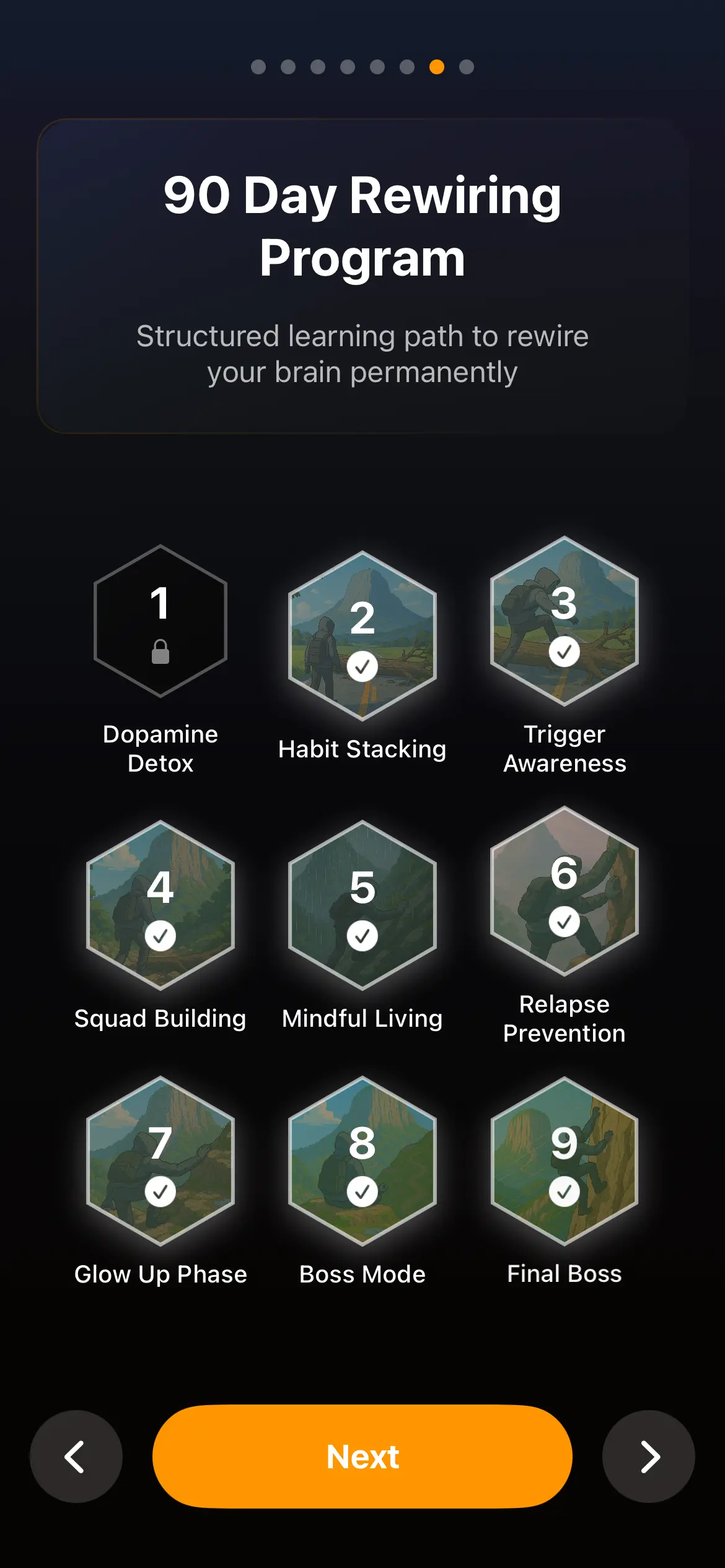The height and width of the screenshot is (1568, 725).
Task: Jump to the first page indicator dot
Action: [258, 67]
